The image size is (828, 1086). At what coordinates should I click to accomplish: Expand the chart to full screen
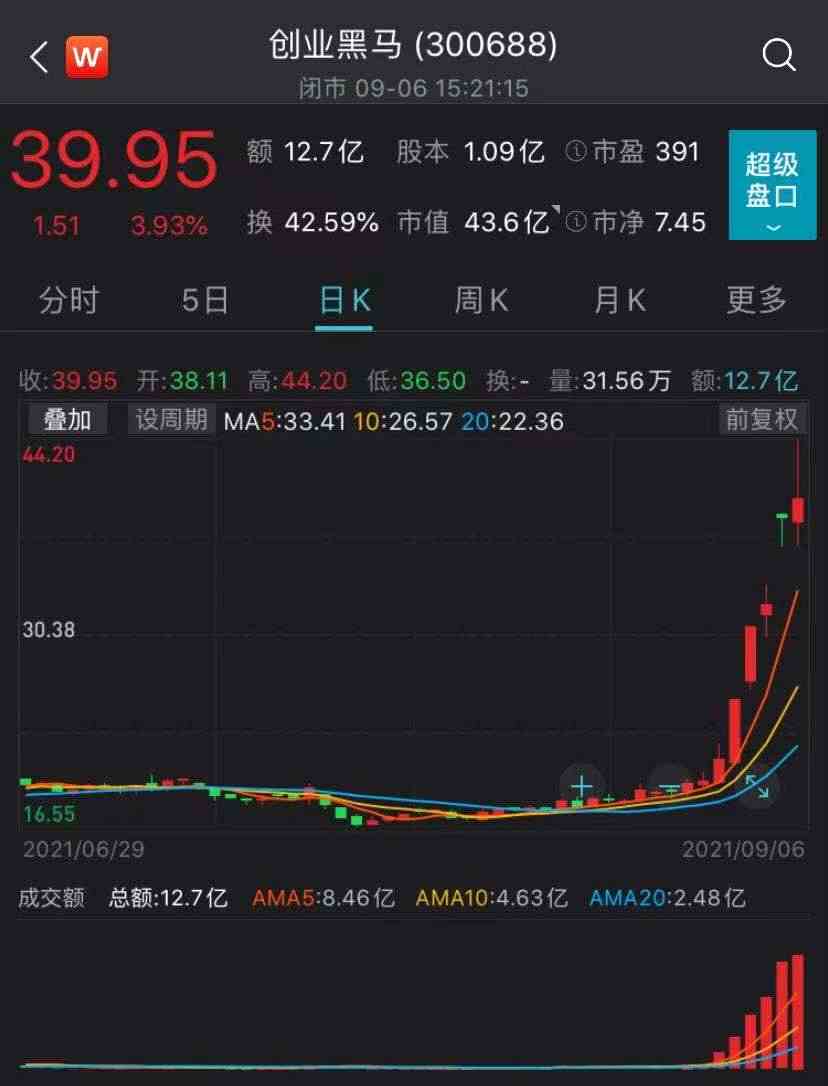(x=756, y=786)
